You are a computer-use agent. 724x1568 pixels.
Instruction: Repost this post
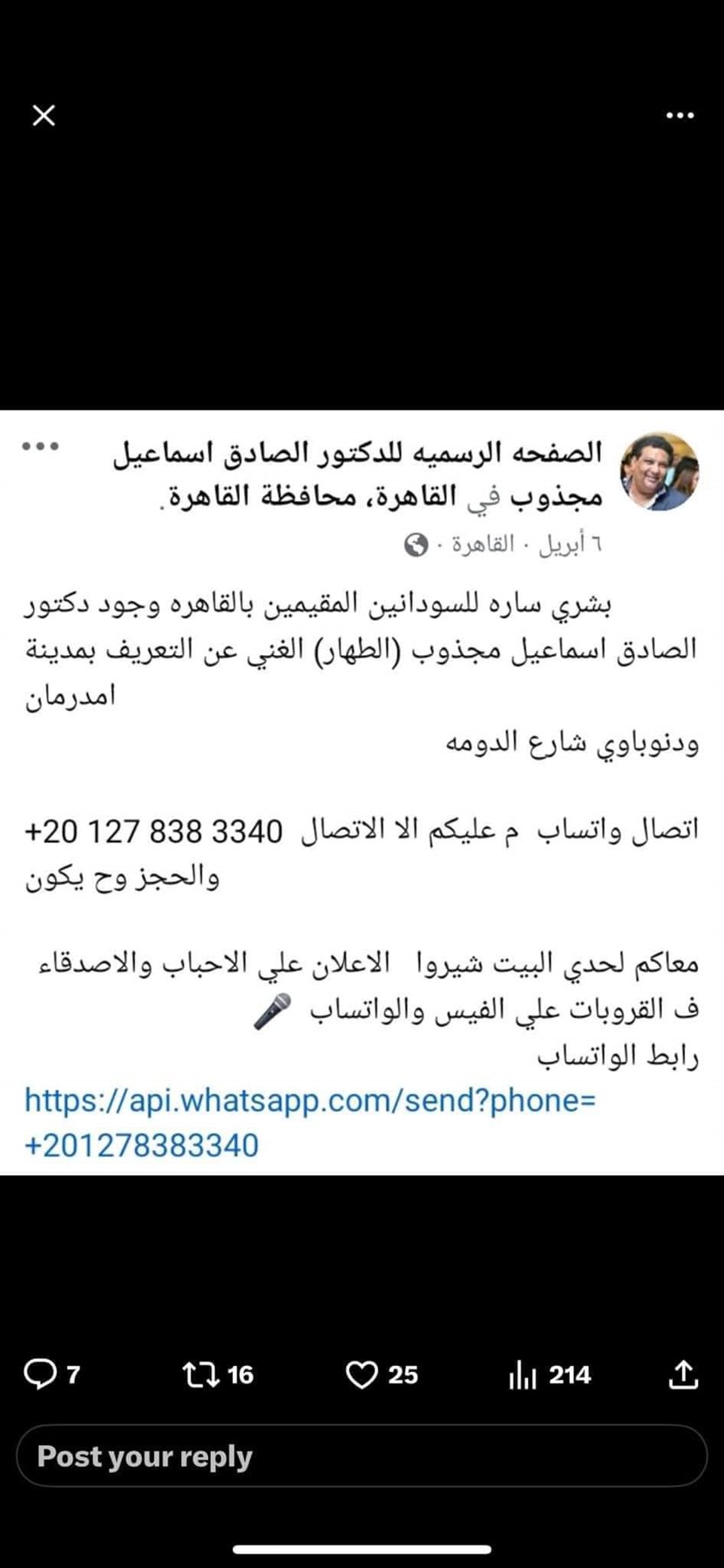[x=199, y=1375]
